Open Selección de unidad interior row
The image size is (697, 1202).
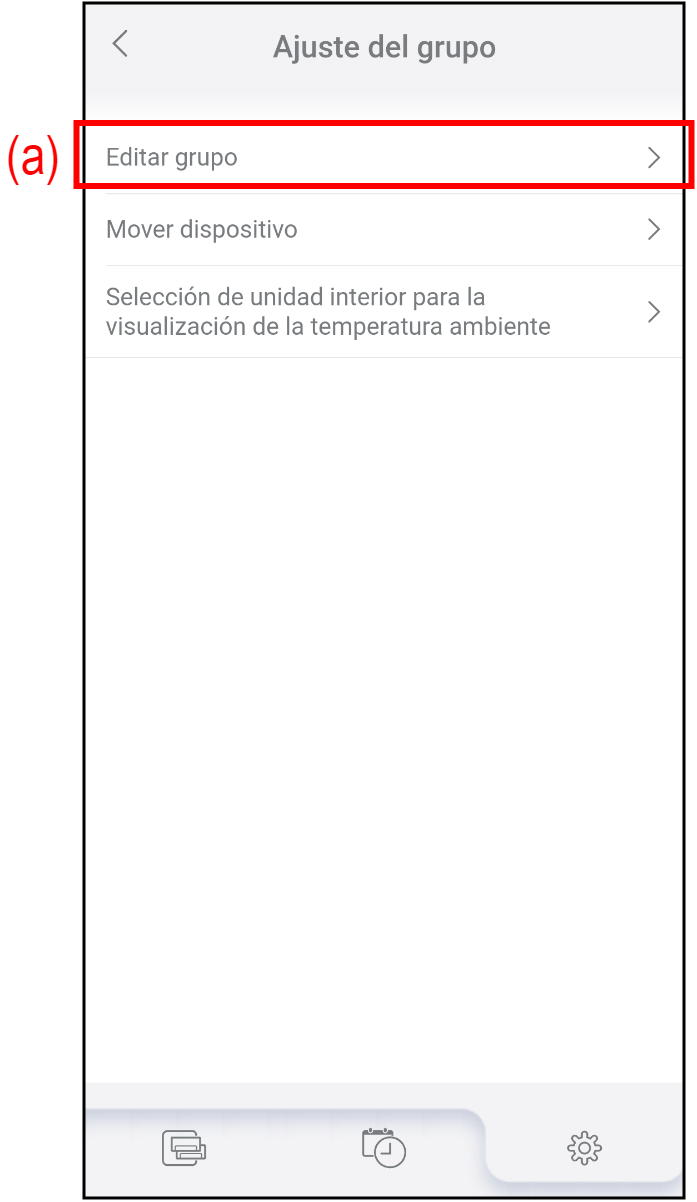[x=383, y=312]
